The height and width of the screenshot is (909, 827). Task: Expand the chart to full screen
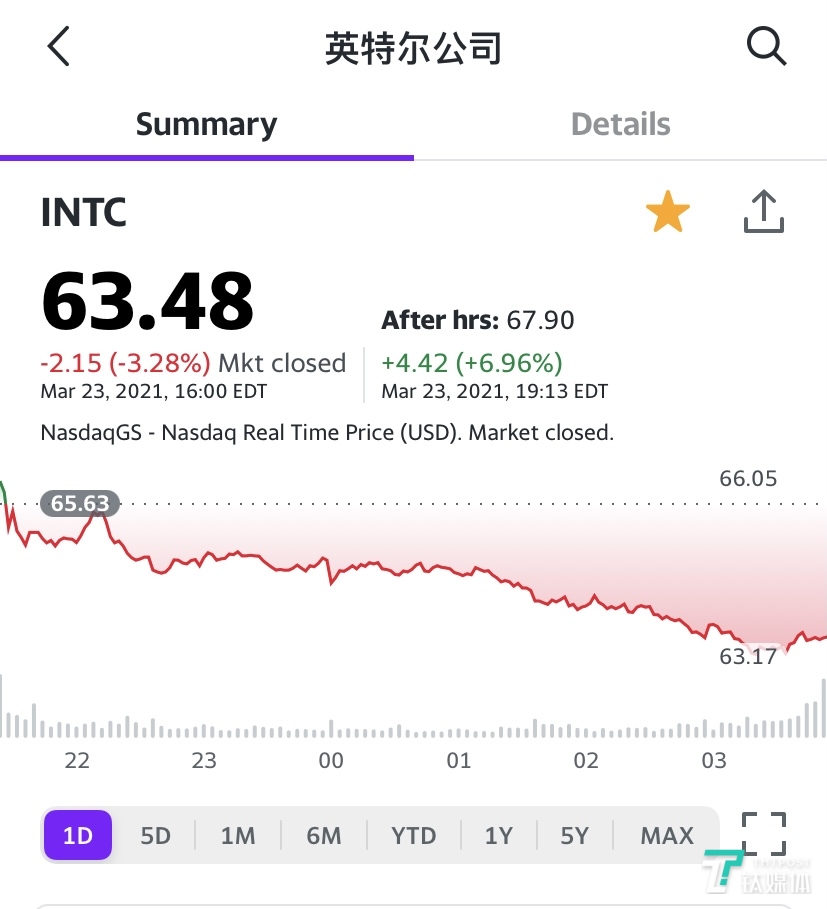764,834
